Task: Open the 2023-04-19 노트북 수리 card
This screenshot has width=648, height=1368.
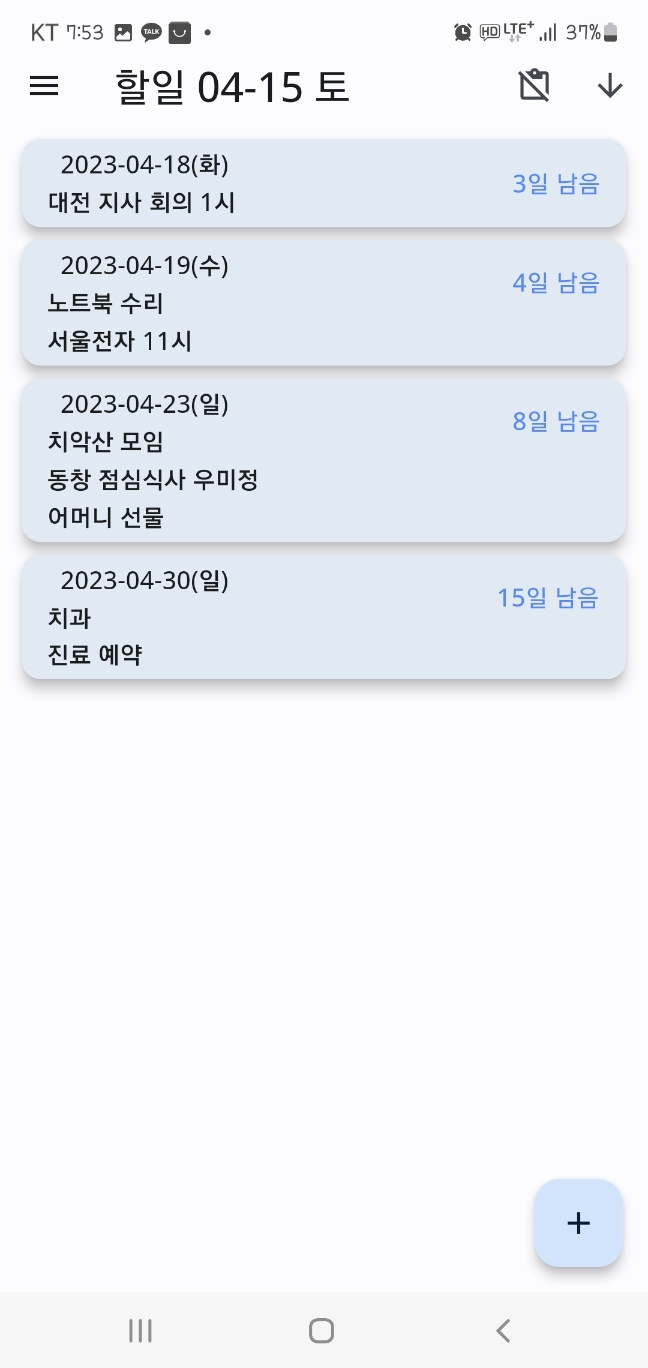Action: tap(324, 303)
